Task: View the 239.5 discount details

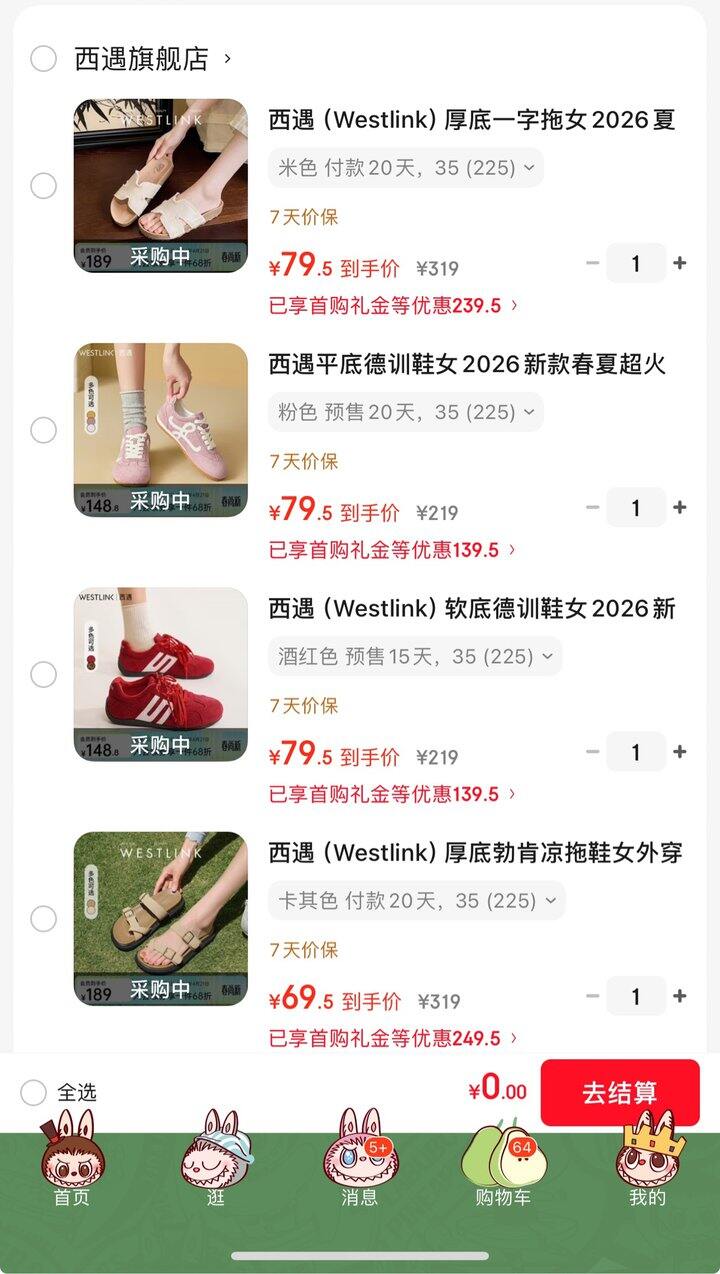Action: click(394, 306)
